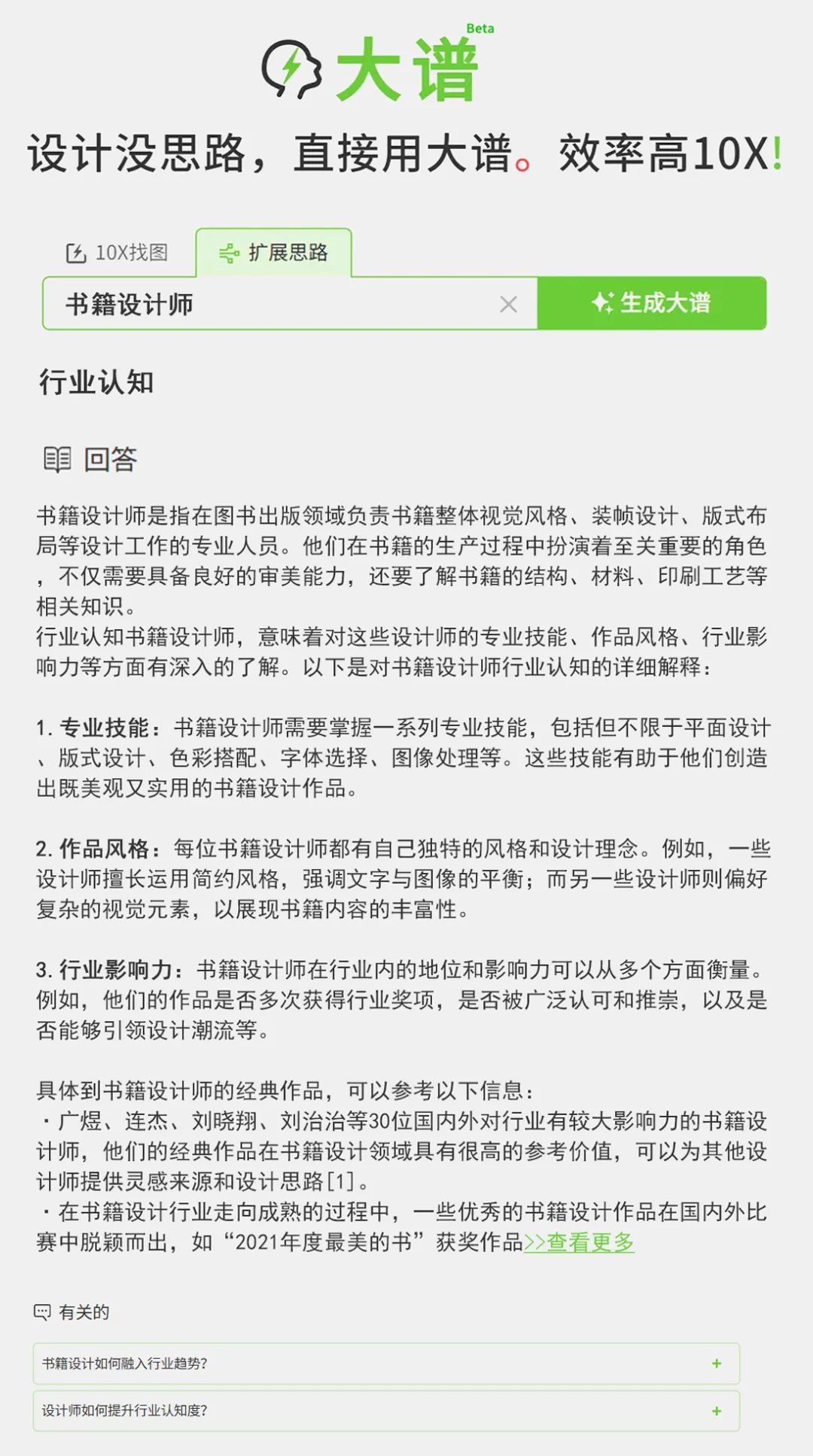The height and width of the screenshot is (1456, 813).
Task: Switch to the 10X找图 tab
Action: [x=117, y=253]
